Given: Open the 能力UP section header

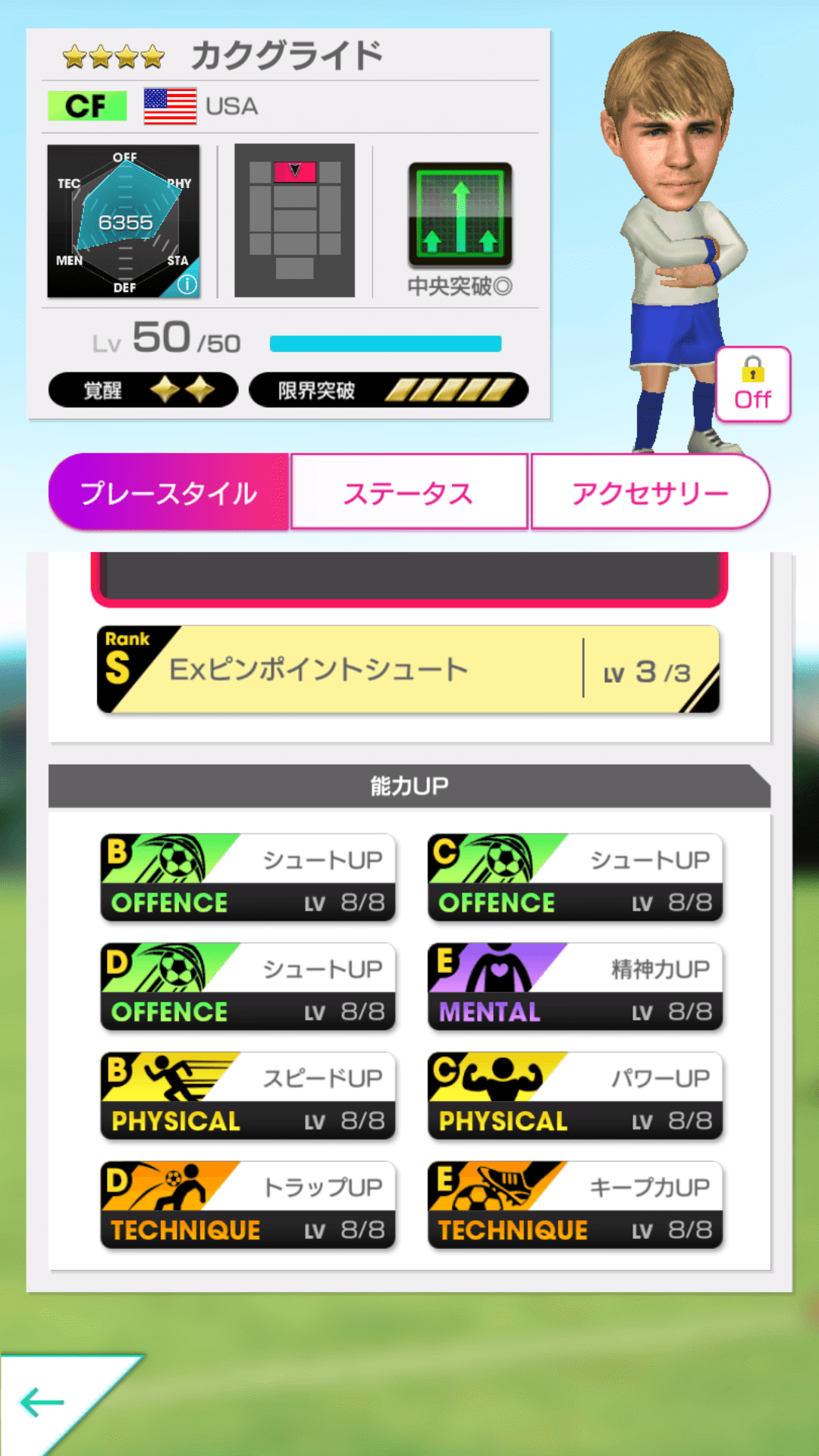Looking at the screenshot, I should 409,785.
